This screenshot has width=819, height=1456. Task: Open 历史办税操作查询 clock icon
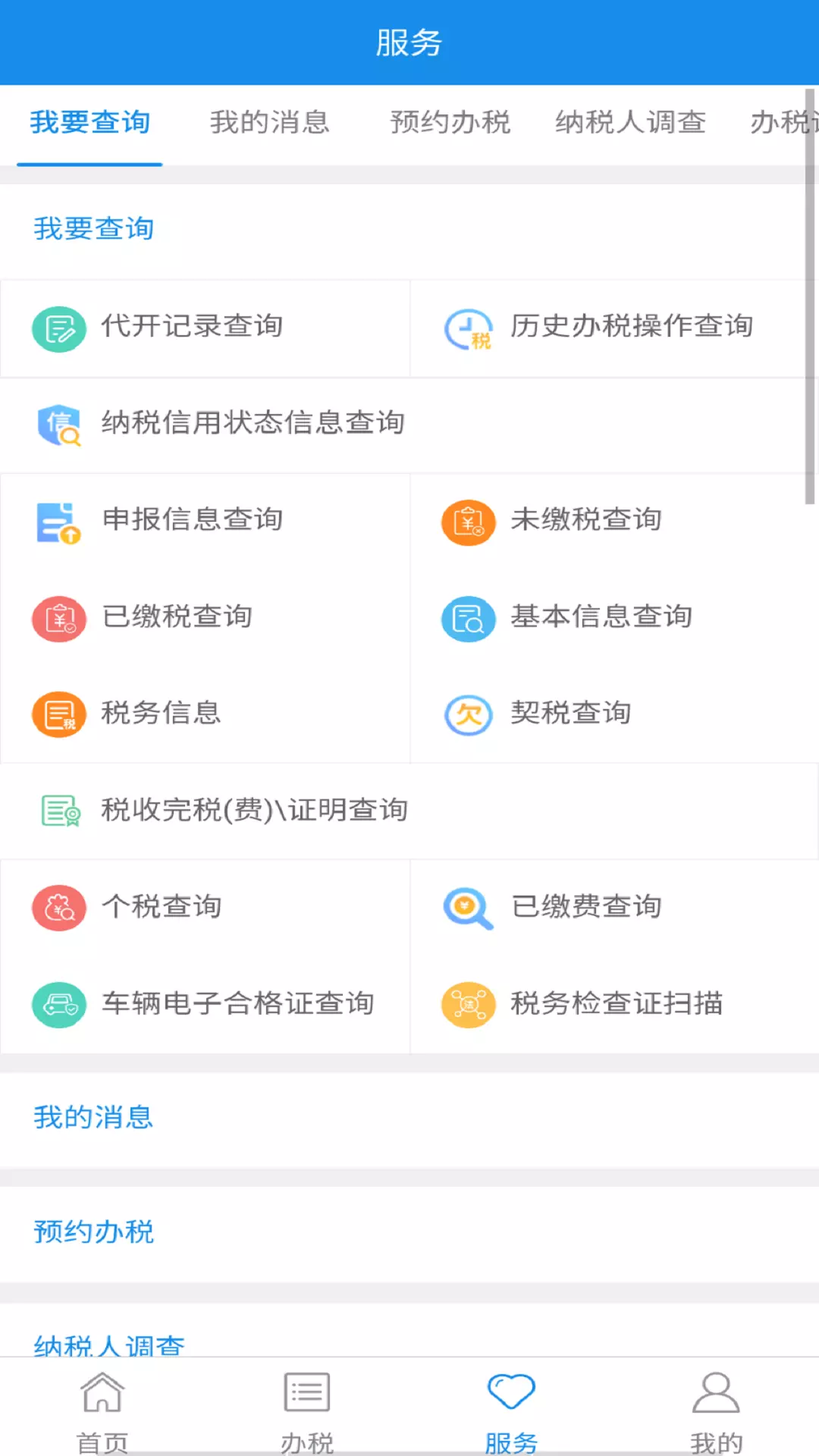[x=468, y=328]
